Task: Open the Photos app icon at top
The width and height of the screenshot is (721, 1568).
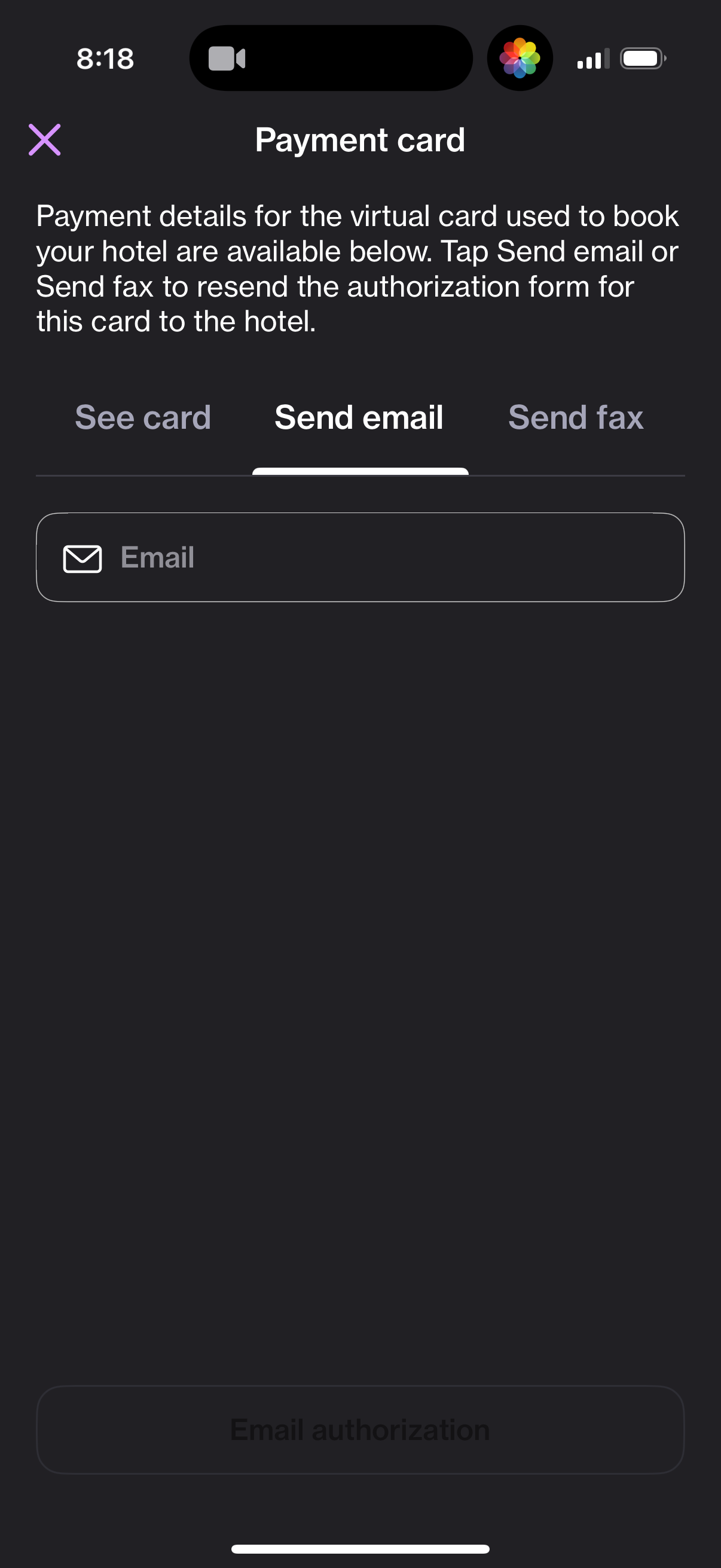Action: 520,57
